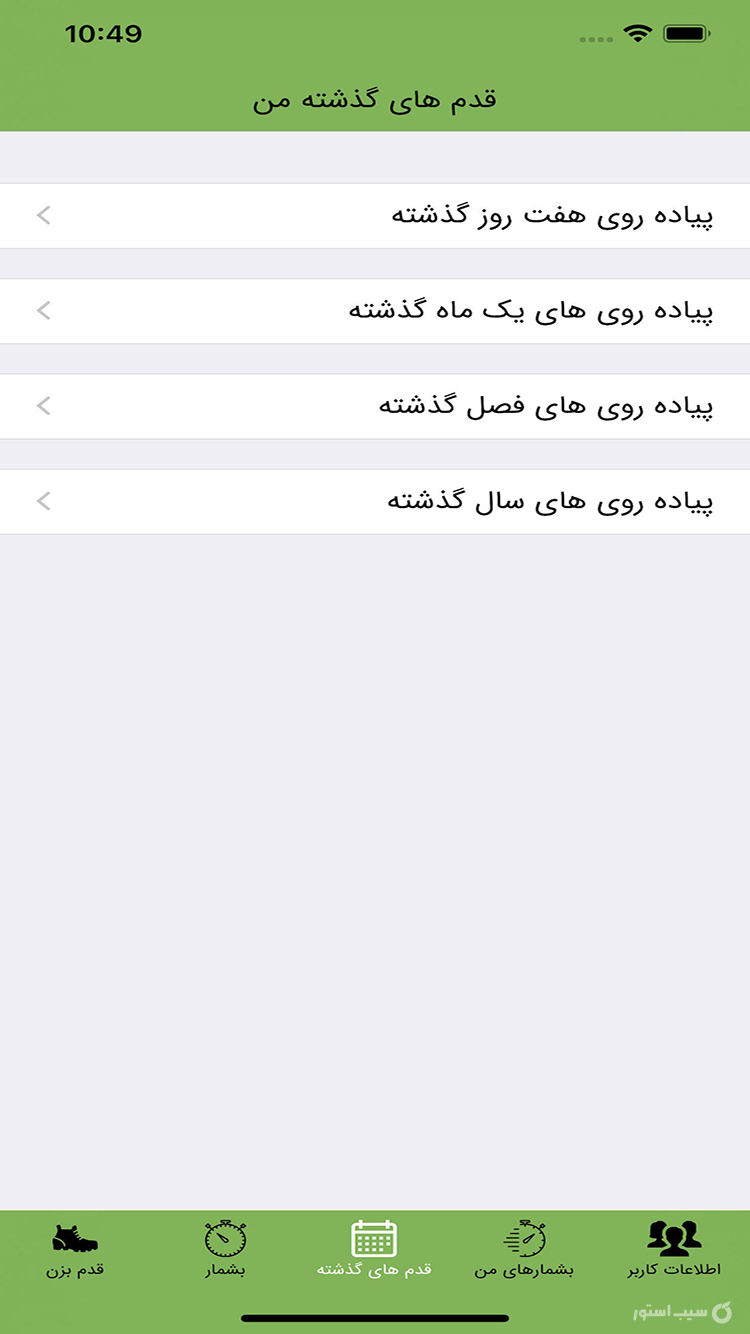Expand the هفت روز گذشته row chevron
750x1334 pixels.
click(x=42, y=215)
